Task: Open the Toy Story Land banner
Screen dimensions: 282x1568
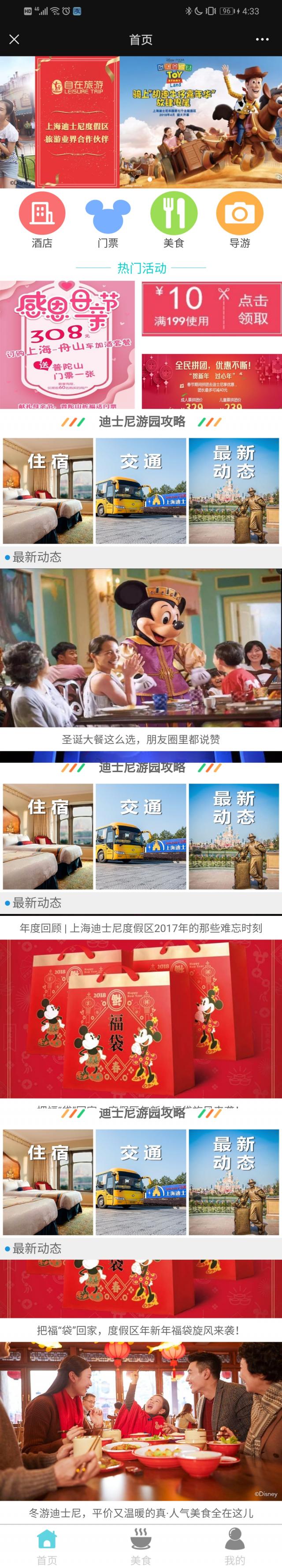Action: (x=200, y=122)
